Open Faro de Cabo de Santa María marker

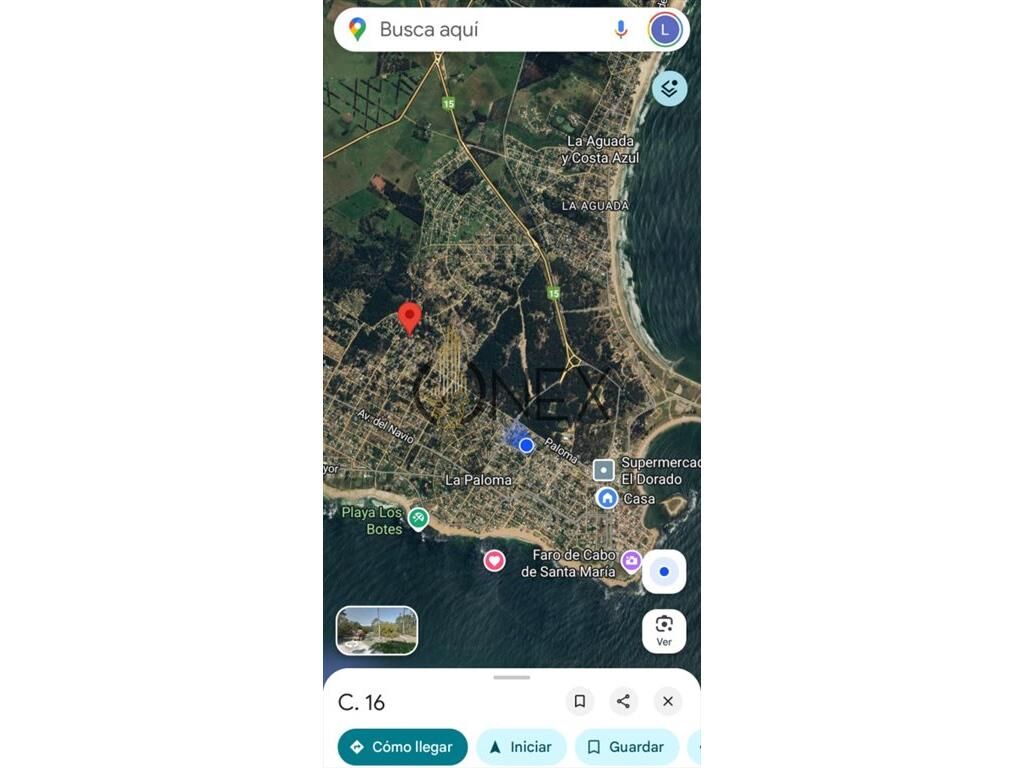pos(631,561)
